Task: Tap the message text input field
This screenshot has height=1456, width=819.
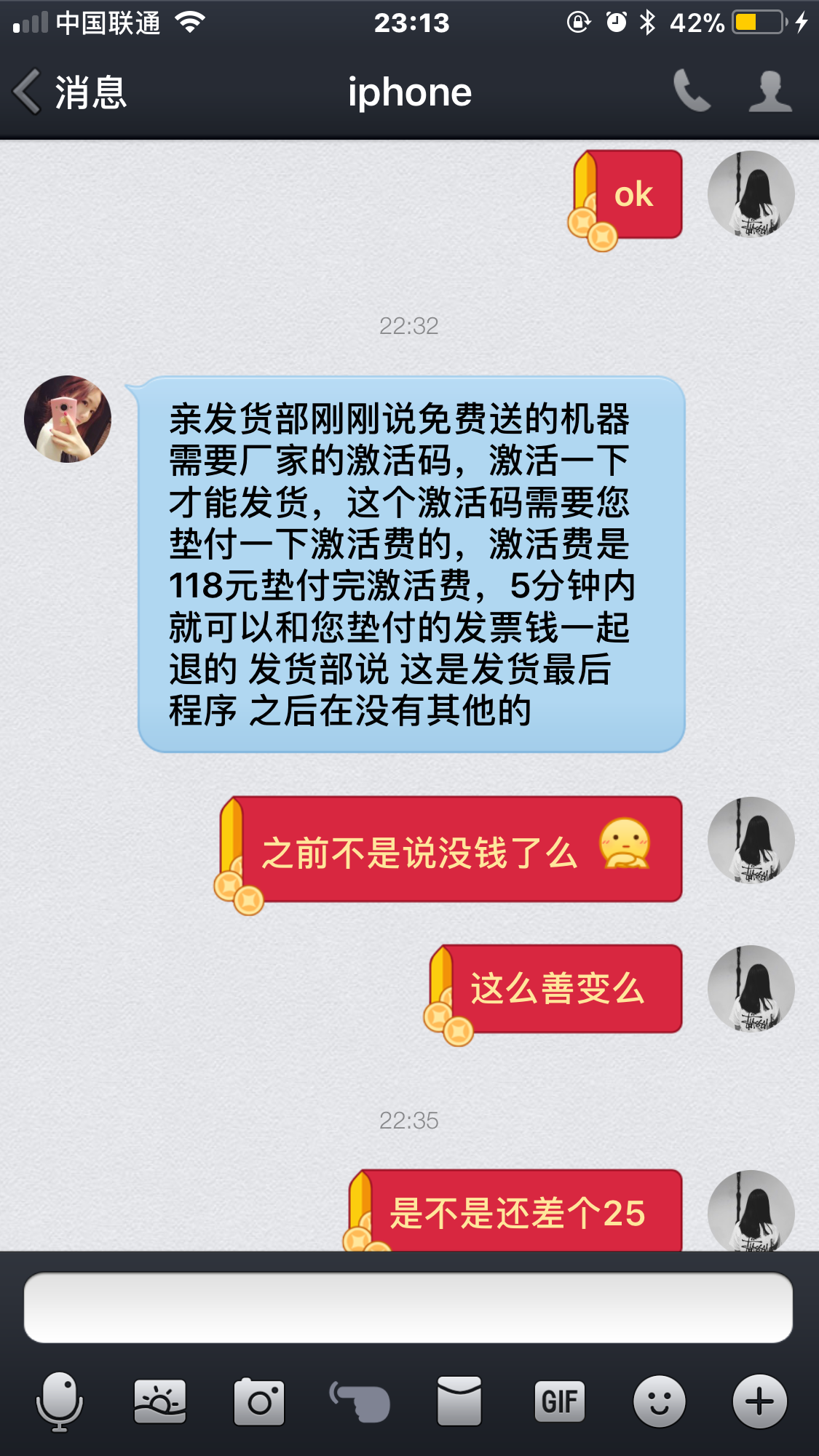Action: click(408, 1308)
